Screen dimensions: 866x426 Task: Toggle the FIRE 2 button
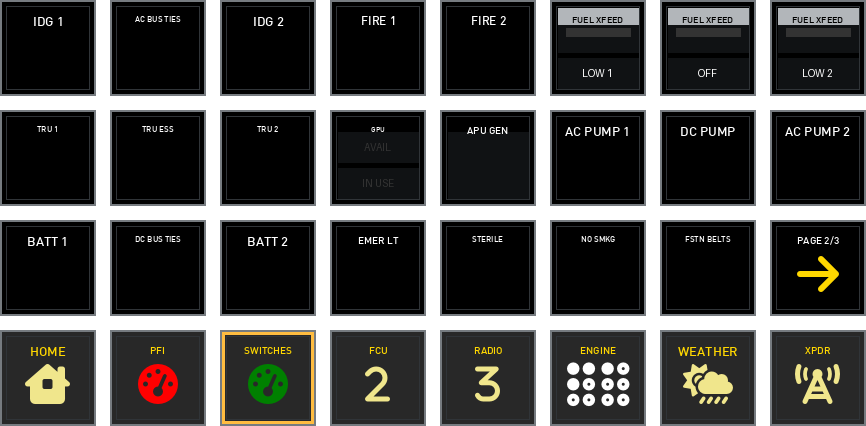point(488,48)
